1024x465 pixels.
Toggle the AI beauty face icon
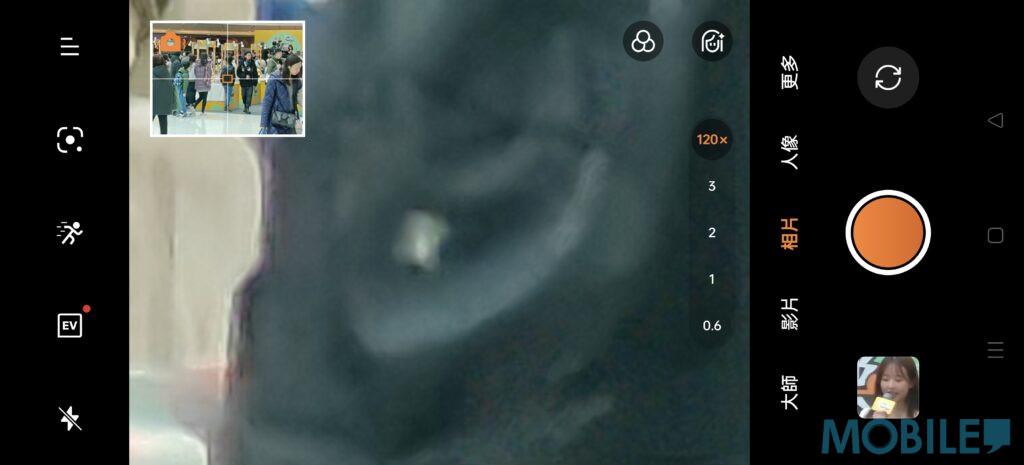(712, 42)
